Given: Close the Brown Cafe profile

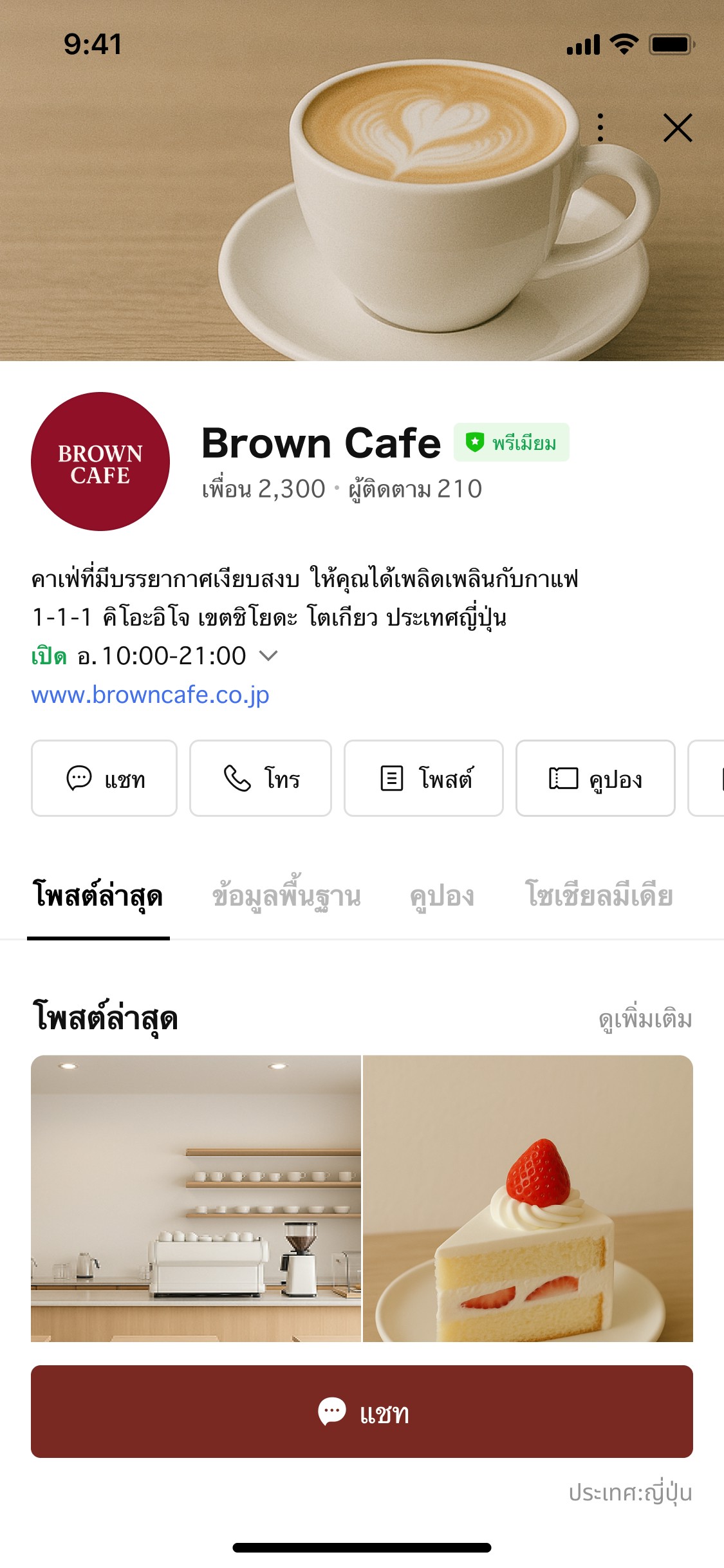Looking at the screenshot, I should click(x=677, y=127).
